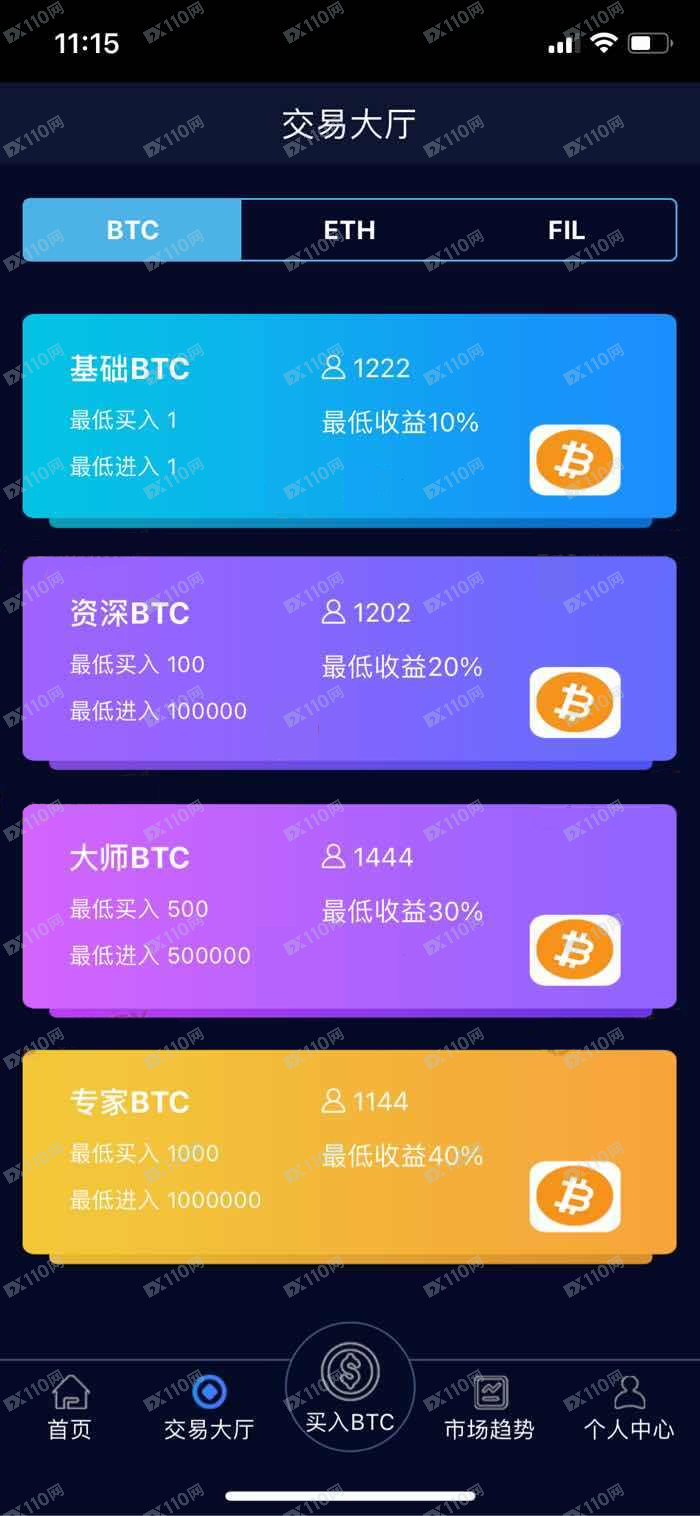Select the BTC tab
This screenshot has height=1516, width=700.
pos(132,230)
